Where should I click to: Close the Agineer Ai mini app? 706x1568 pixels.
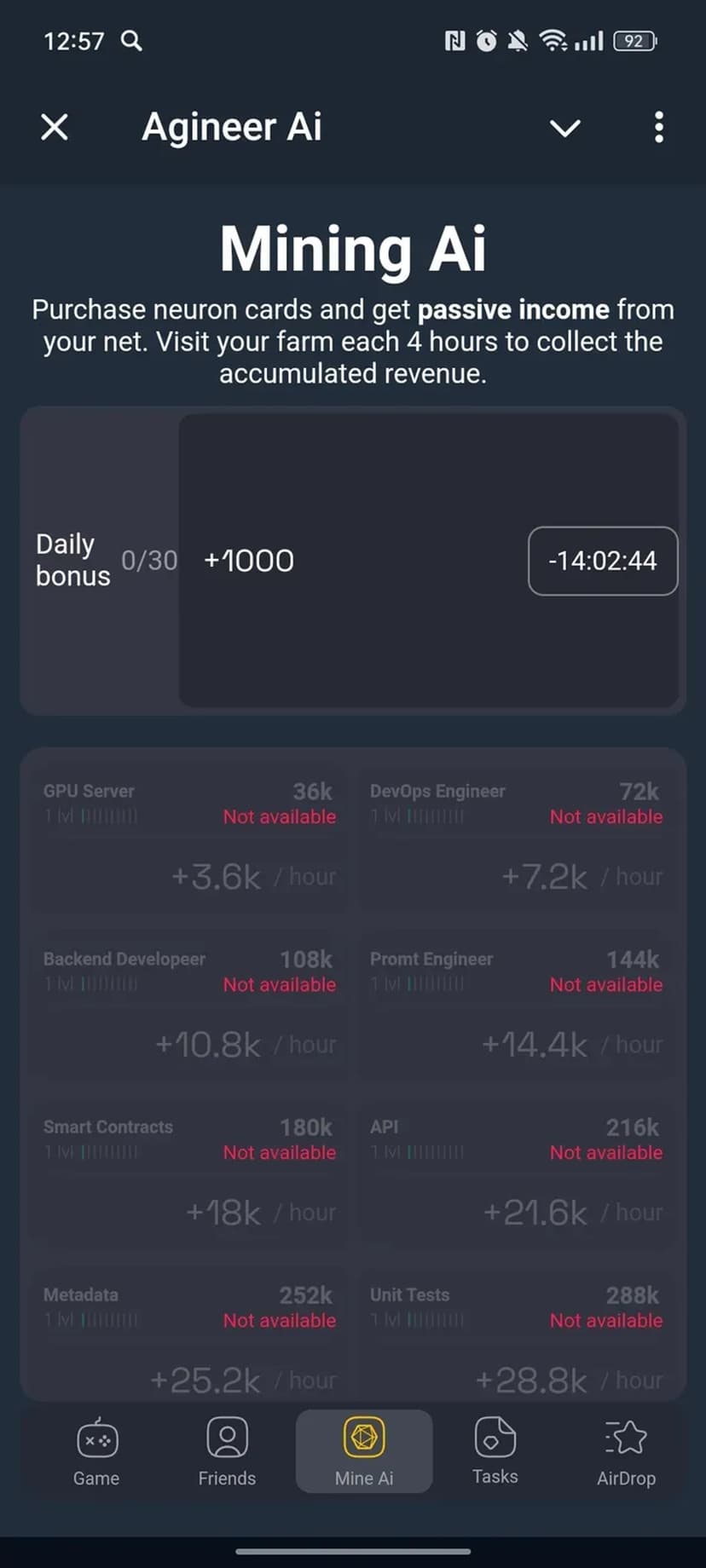click(x=55, y=128)
